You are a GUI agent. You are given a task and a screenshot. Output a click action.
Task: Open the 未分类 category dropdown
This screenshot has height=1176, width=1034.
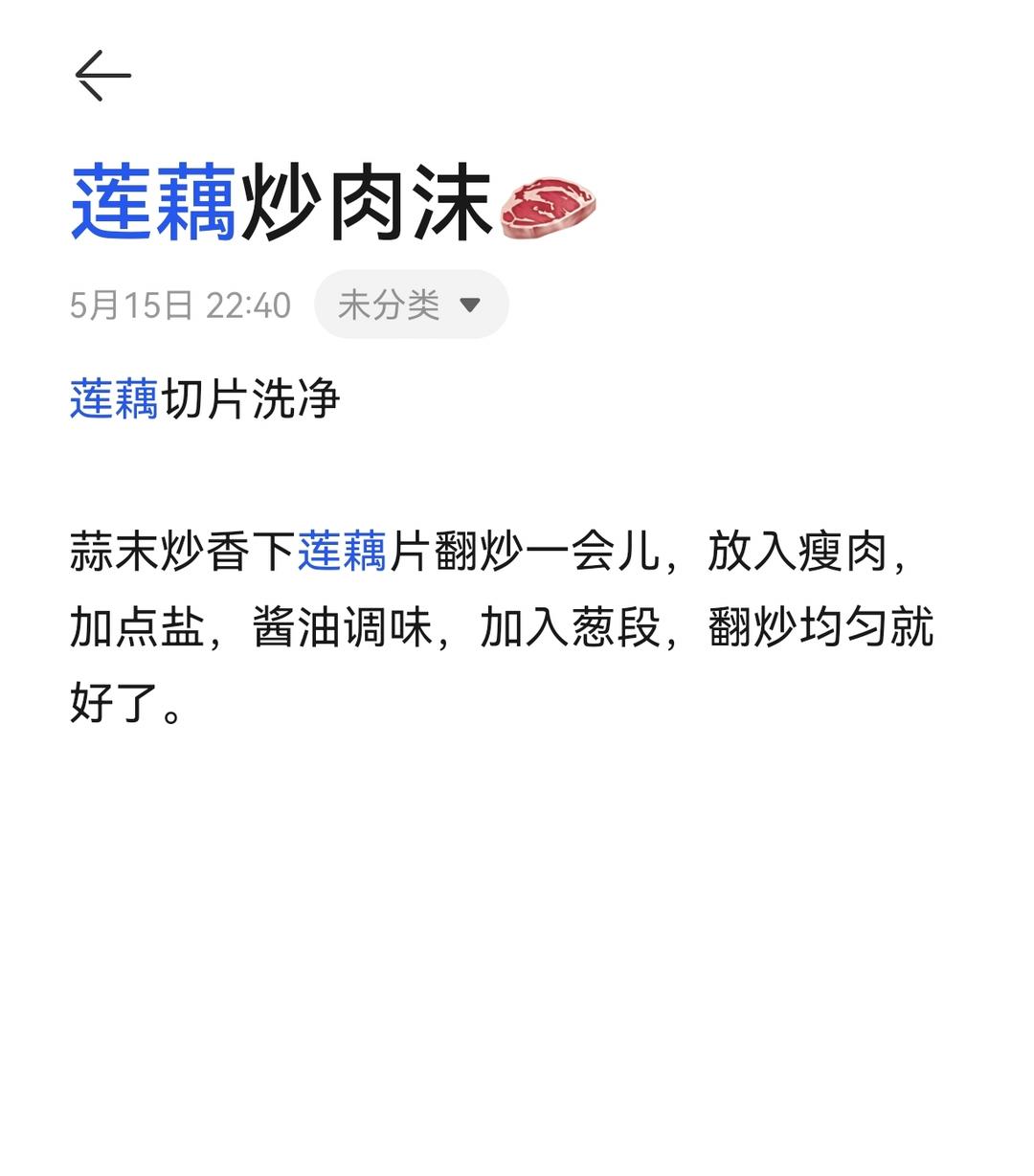pyautogui.click(x=411, y=305)
